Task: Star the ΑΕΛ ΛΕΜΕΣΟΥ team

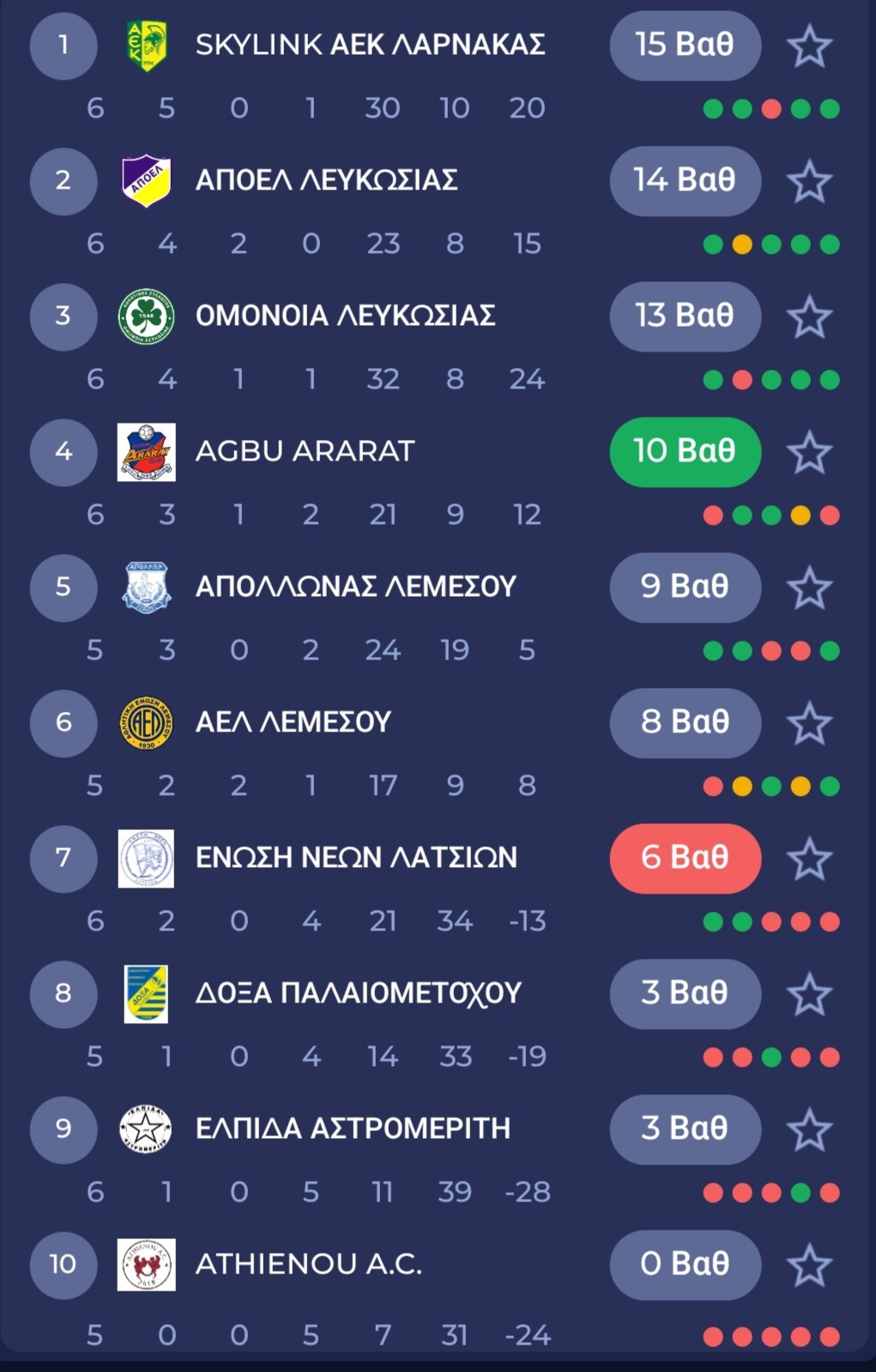Action: [x=809, y=723]
